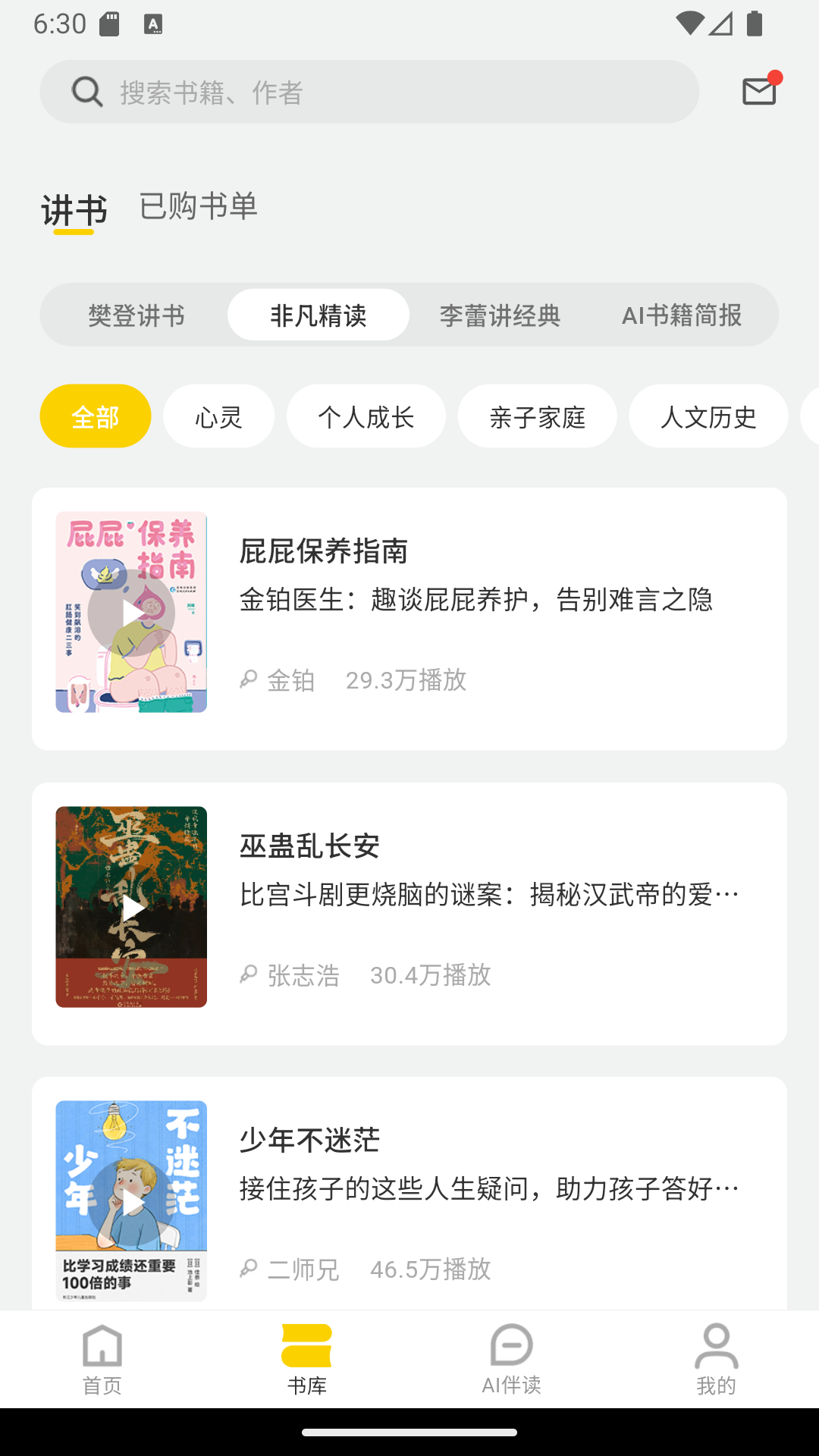The image size is (819, 1456).
Task: Select the 全部 filter pill
Action: click(x=94, y=416)
